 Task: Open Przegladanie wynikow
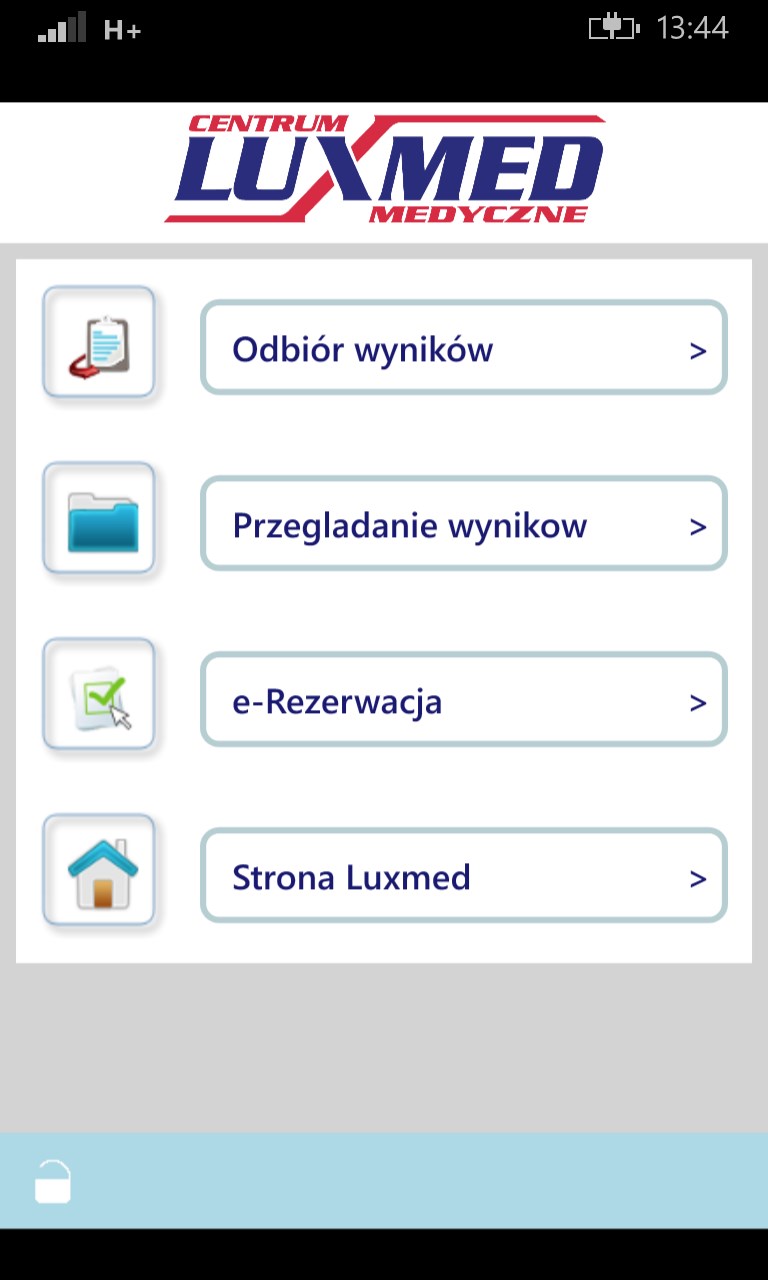tap(463, 524)
